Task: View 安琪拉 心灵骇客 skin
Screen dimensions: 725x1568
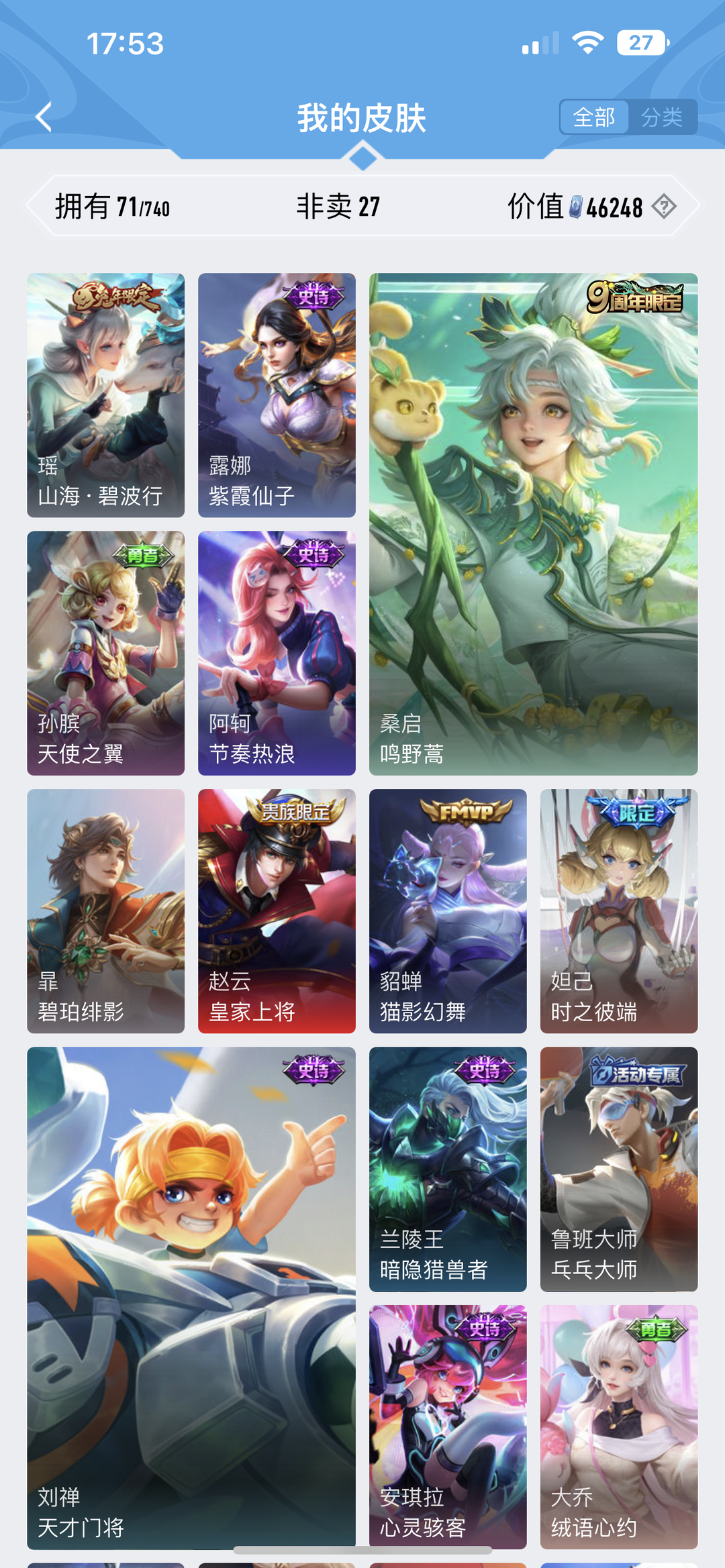Action: pyautogui.click(x=448, y=1426)
